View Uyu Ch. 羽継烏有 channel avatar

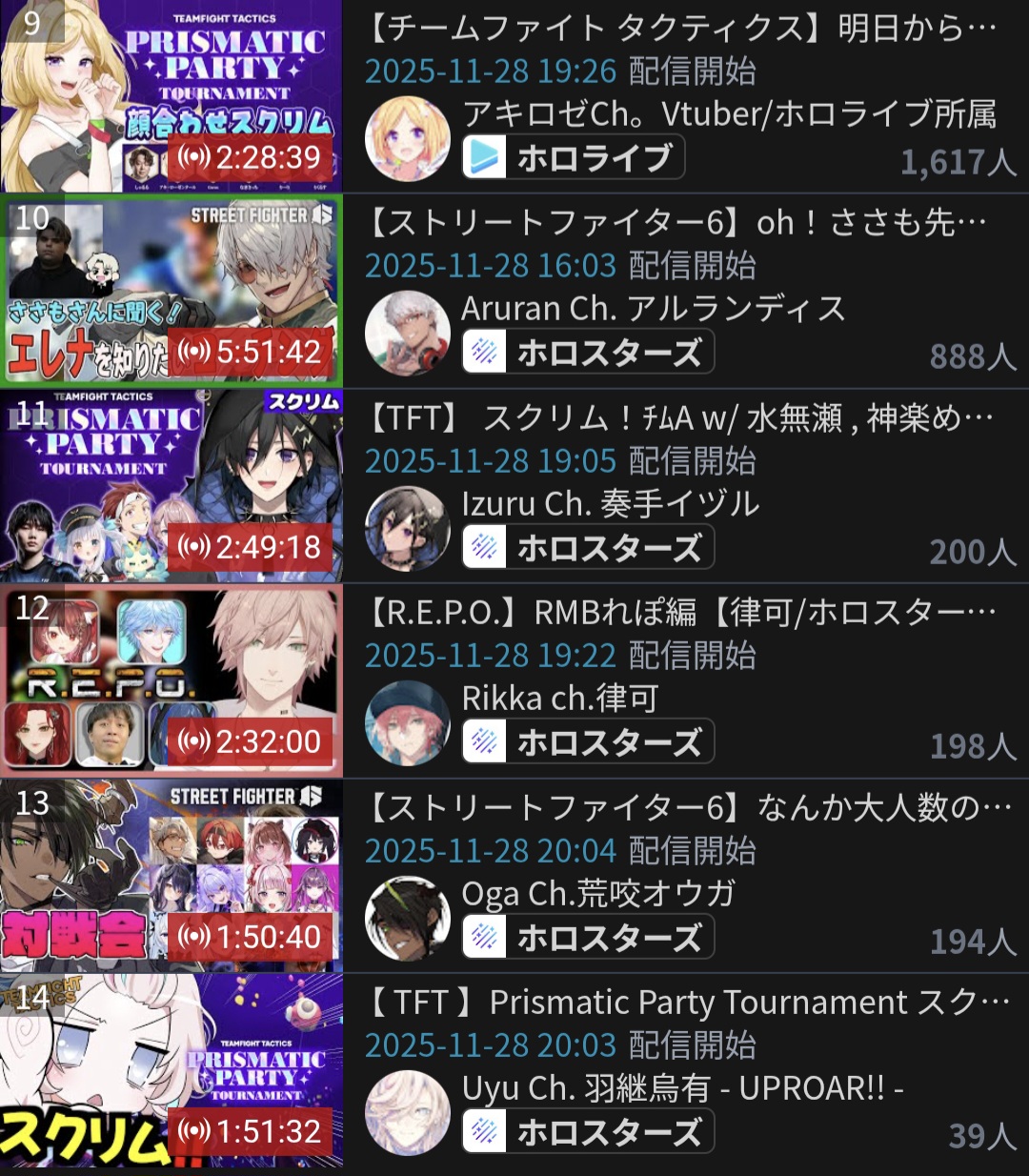(x=408, y=1113)
